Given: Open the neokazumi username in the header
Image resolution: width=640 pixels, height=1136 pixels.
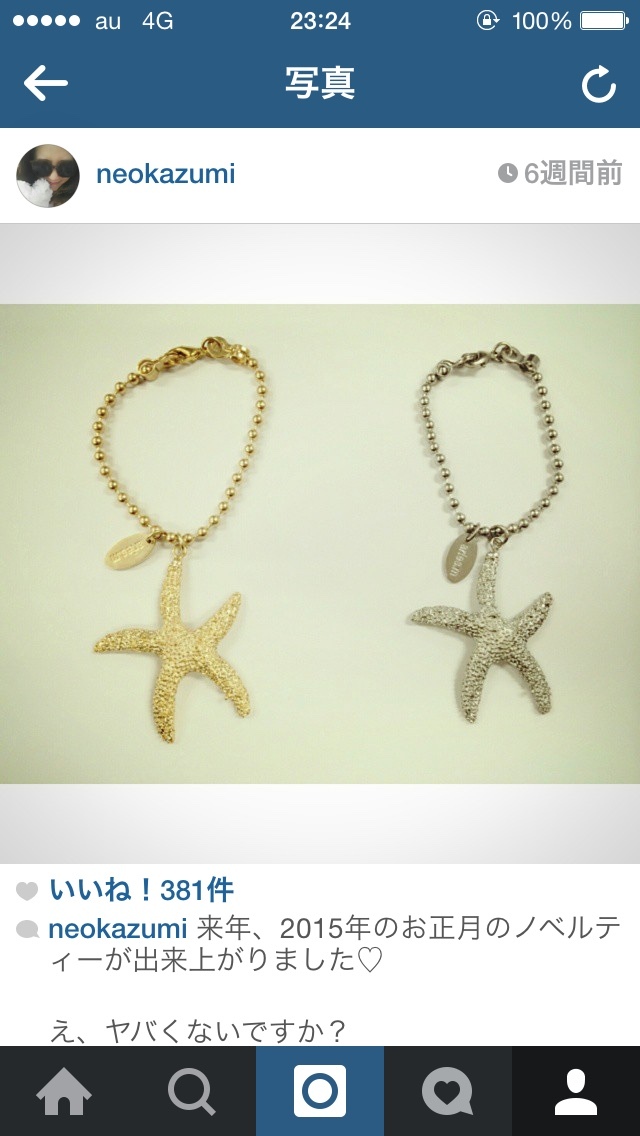Looking at the screenshot, I should click(165, 174).
